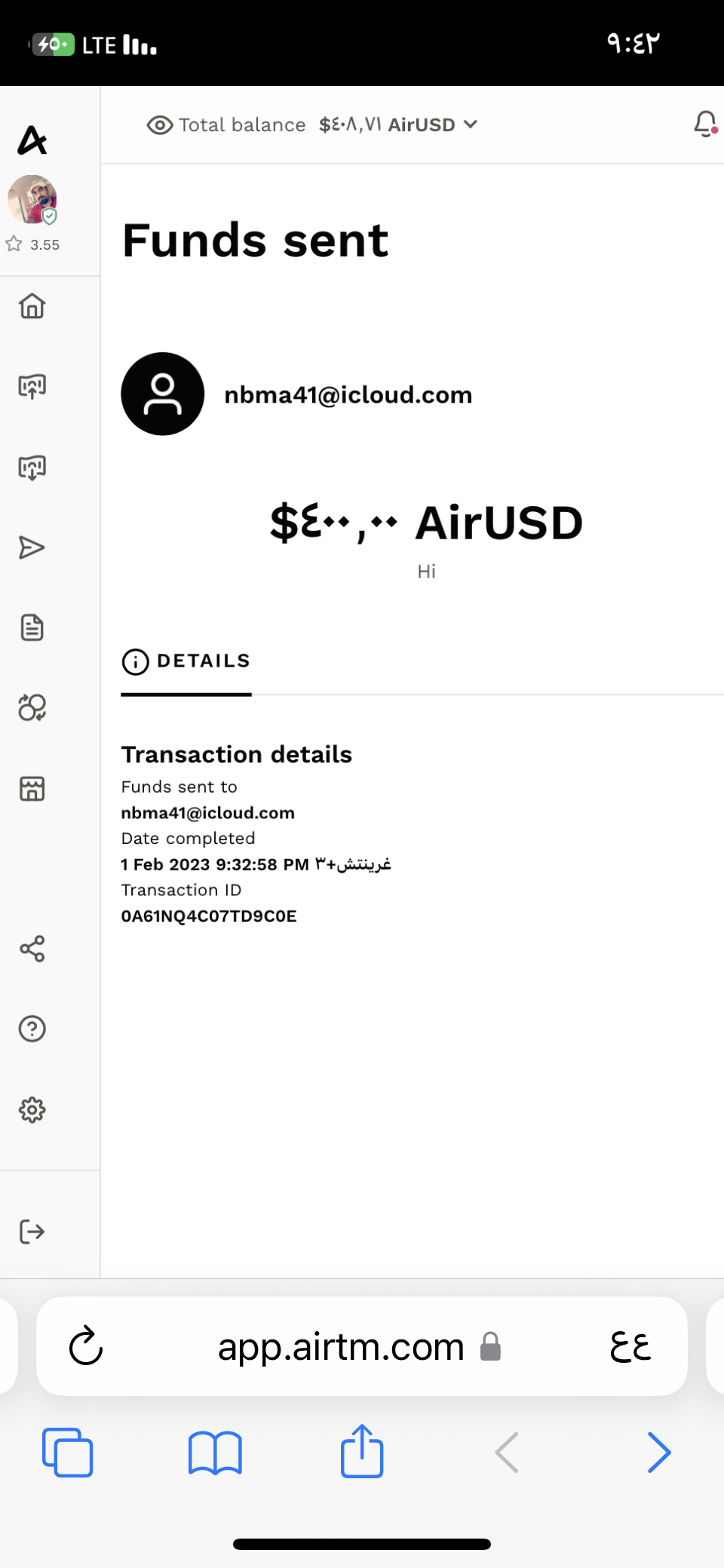Log out using the exit icon
The image size is (724, 1568).
coord(32,1232)
